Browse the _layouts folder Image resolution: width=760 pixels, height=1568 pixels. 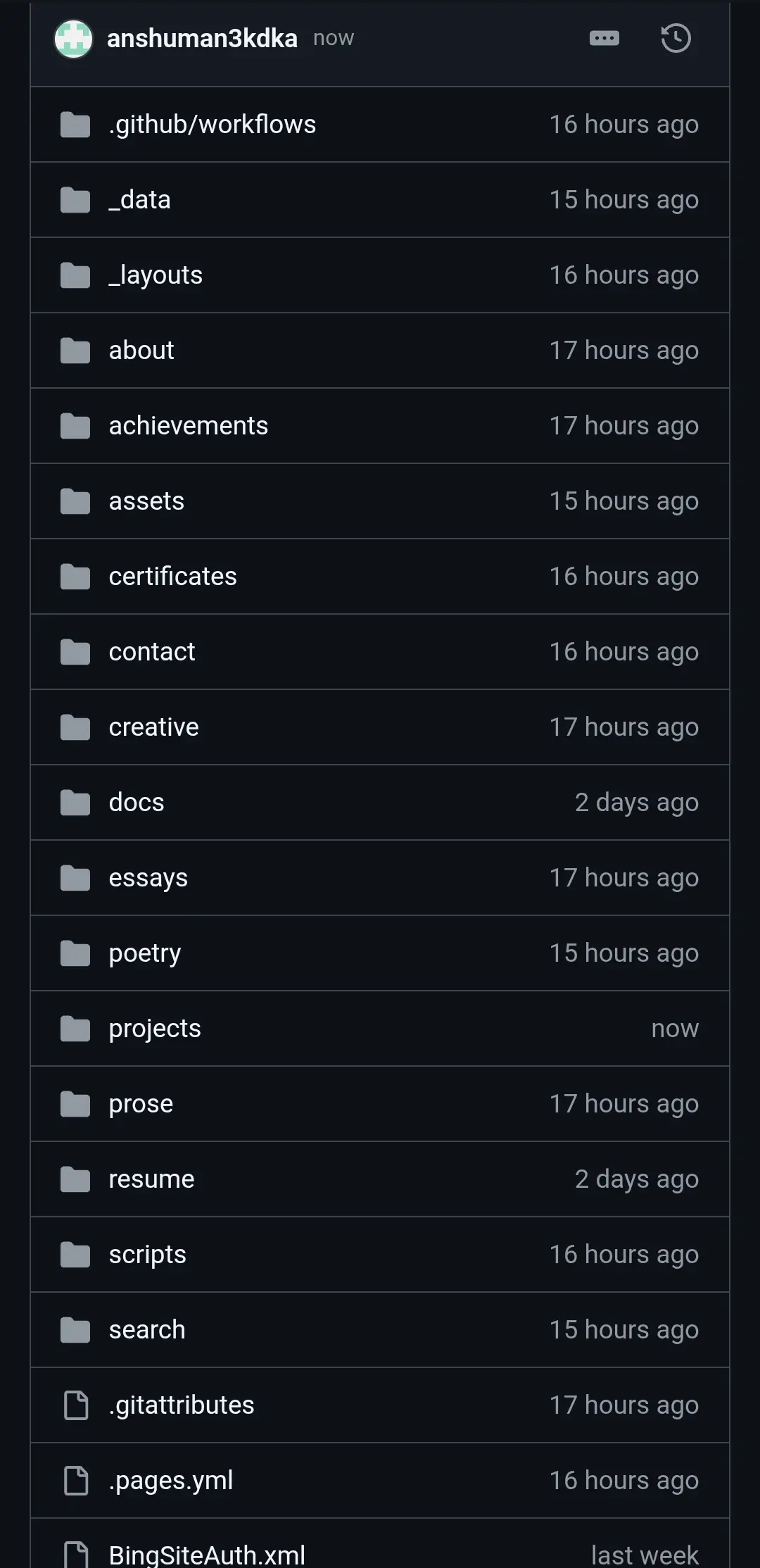[156, 275]
